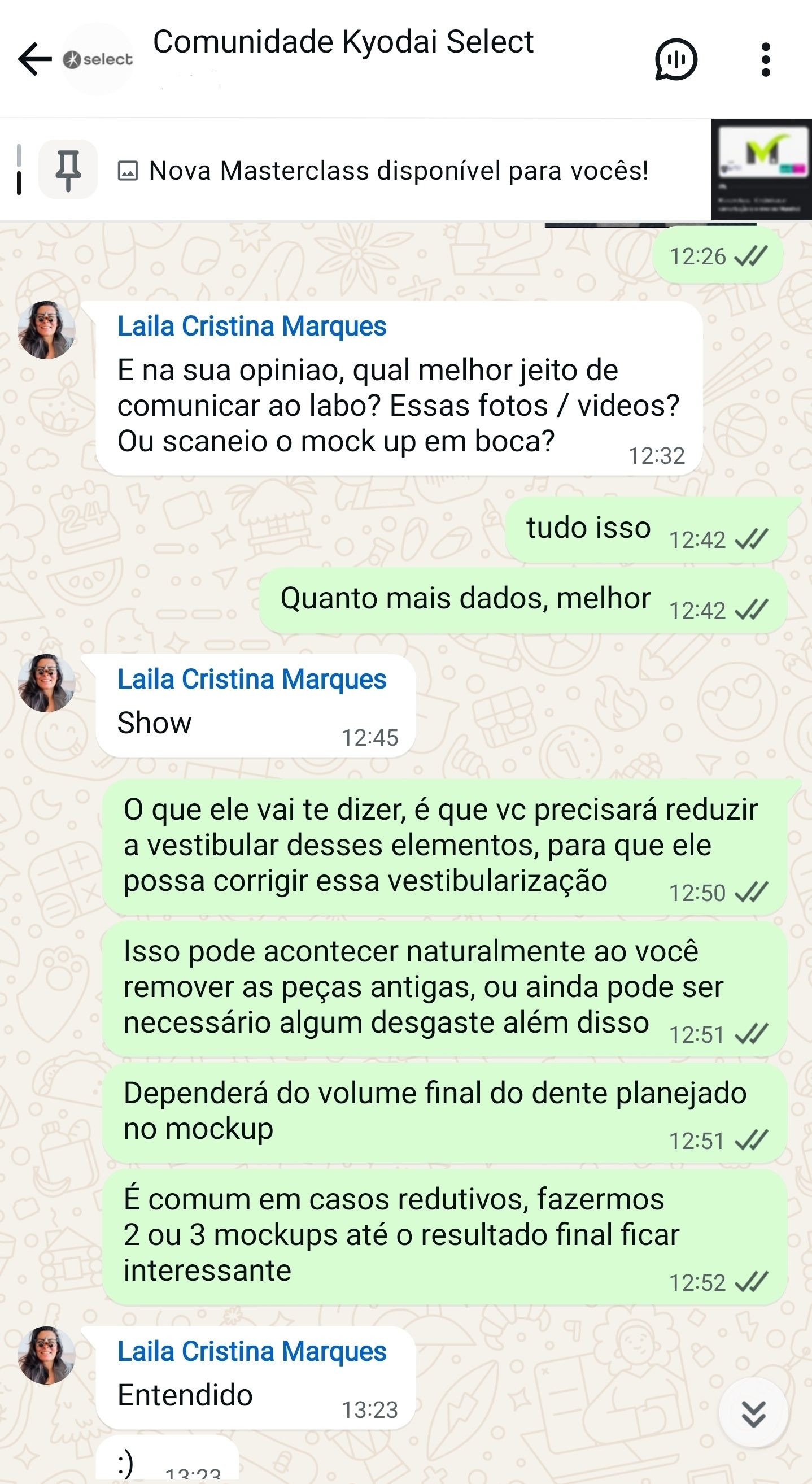The height and width of the screenshot is (1484, 812).
Task: Open Comunidade Kyodai Select group info
Action: [x=343, y=42]
